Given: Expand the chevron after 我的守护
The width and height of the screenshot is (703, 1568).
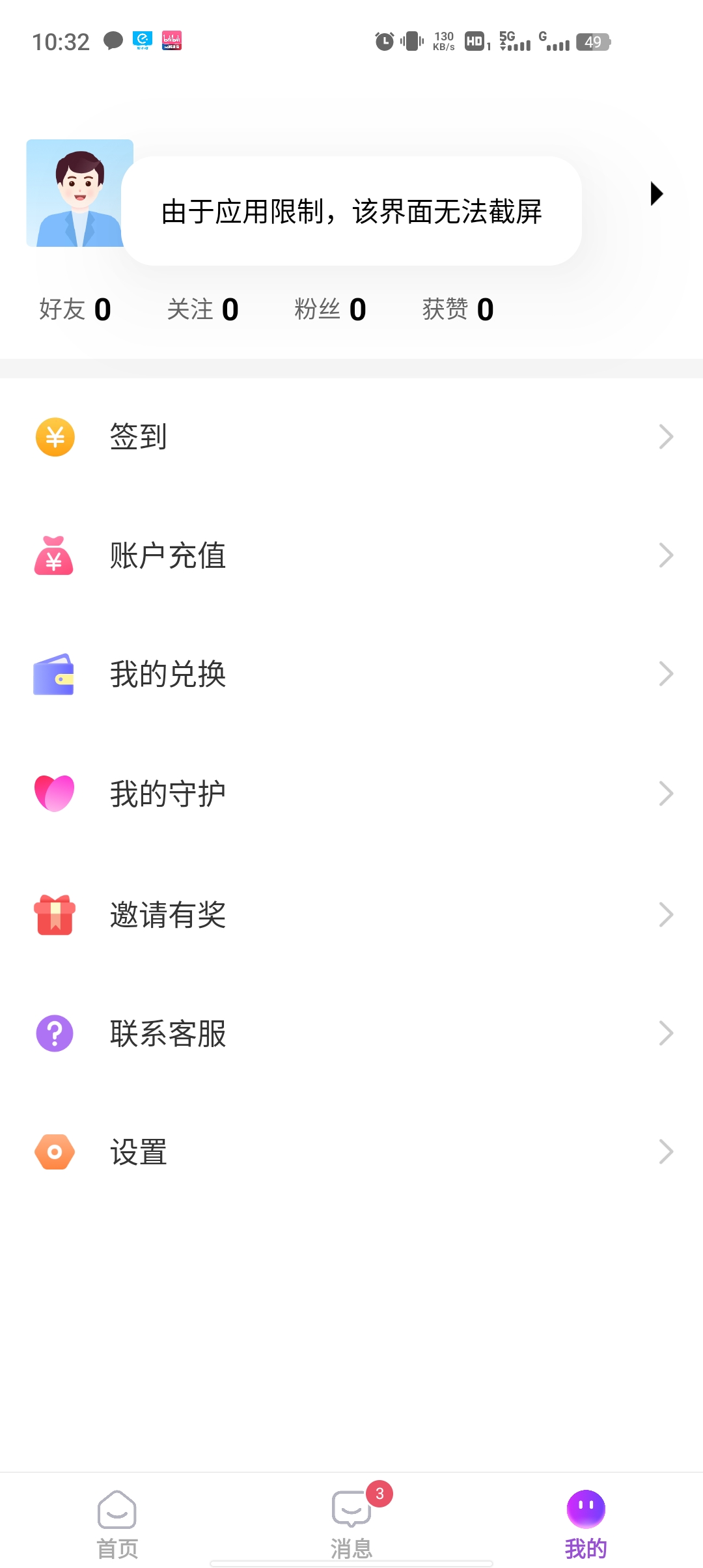Looking at the screenshot, I should point(665,793).
